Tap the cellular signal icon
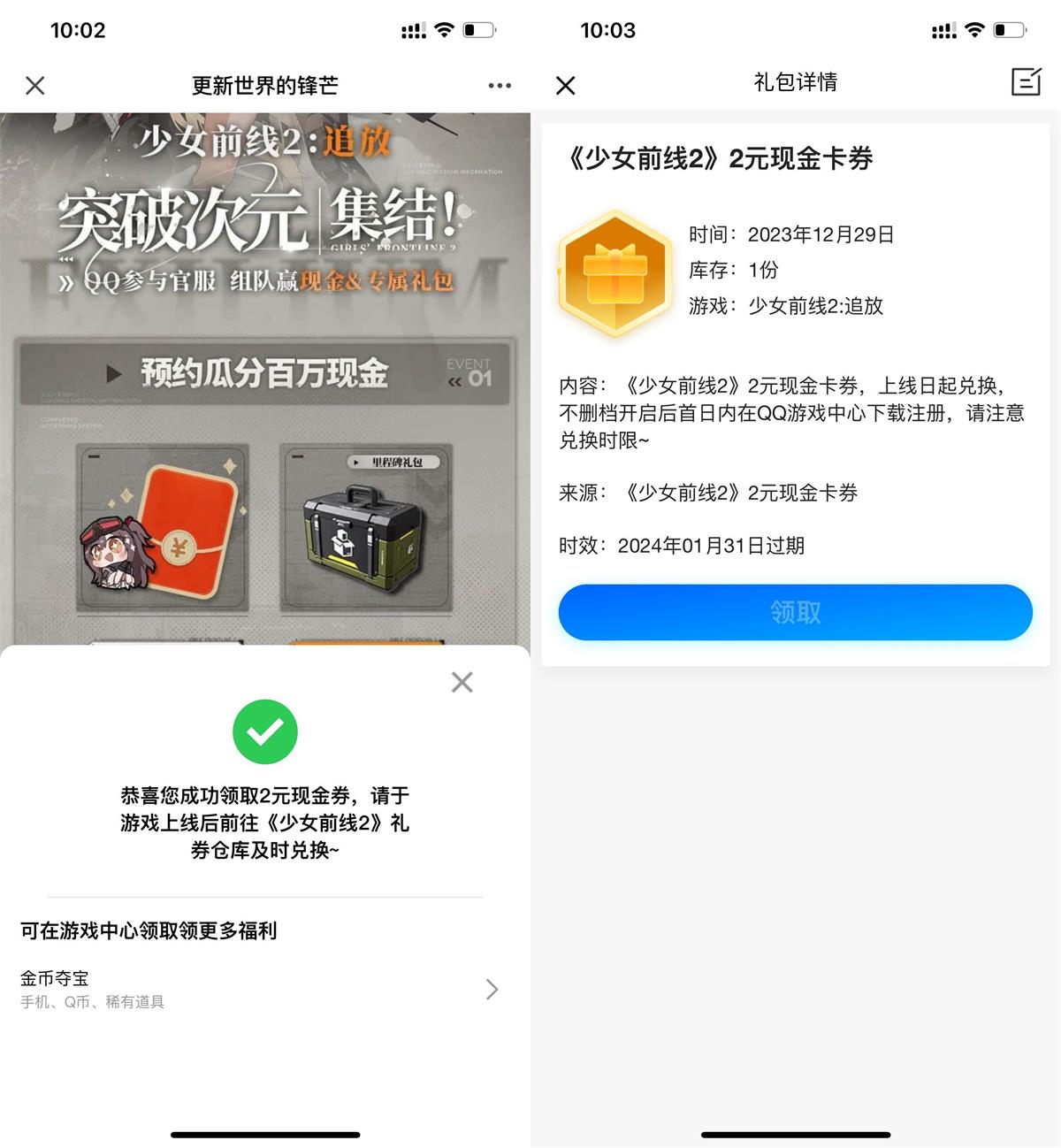 click(x=412, y=29)
